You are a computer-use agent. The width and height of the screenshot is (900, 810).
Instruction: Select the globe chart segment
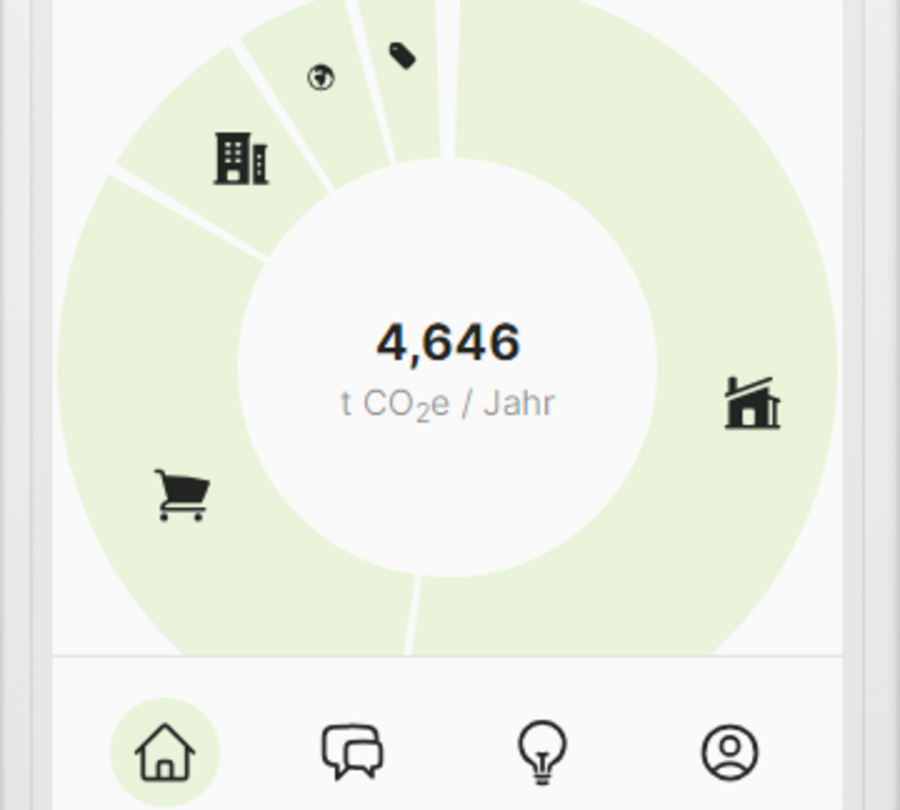coord(321,77)
